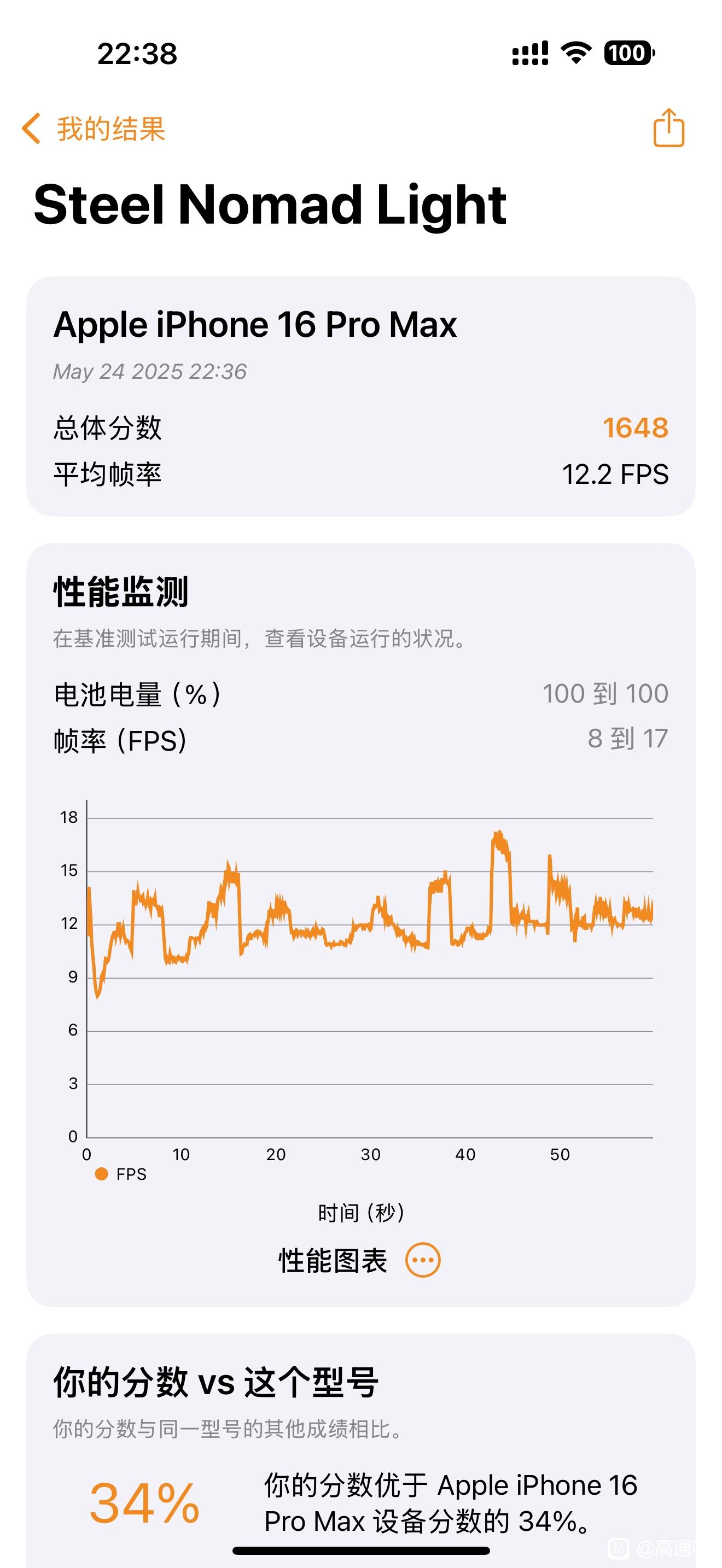
Task: Tap the Apple iPhone 16 Pro Max header
Action: pos(254,326)
